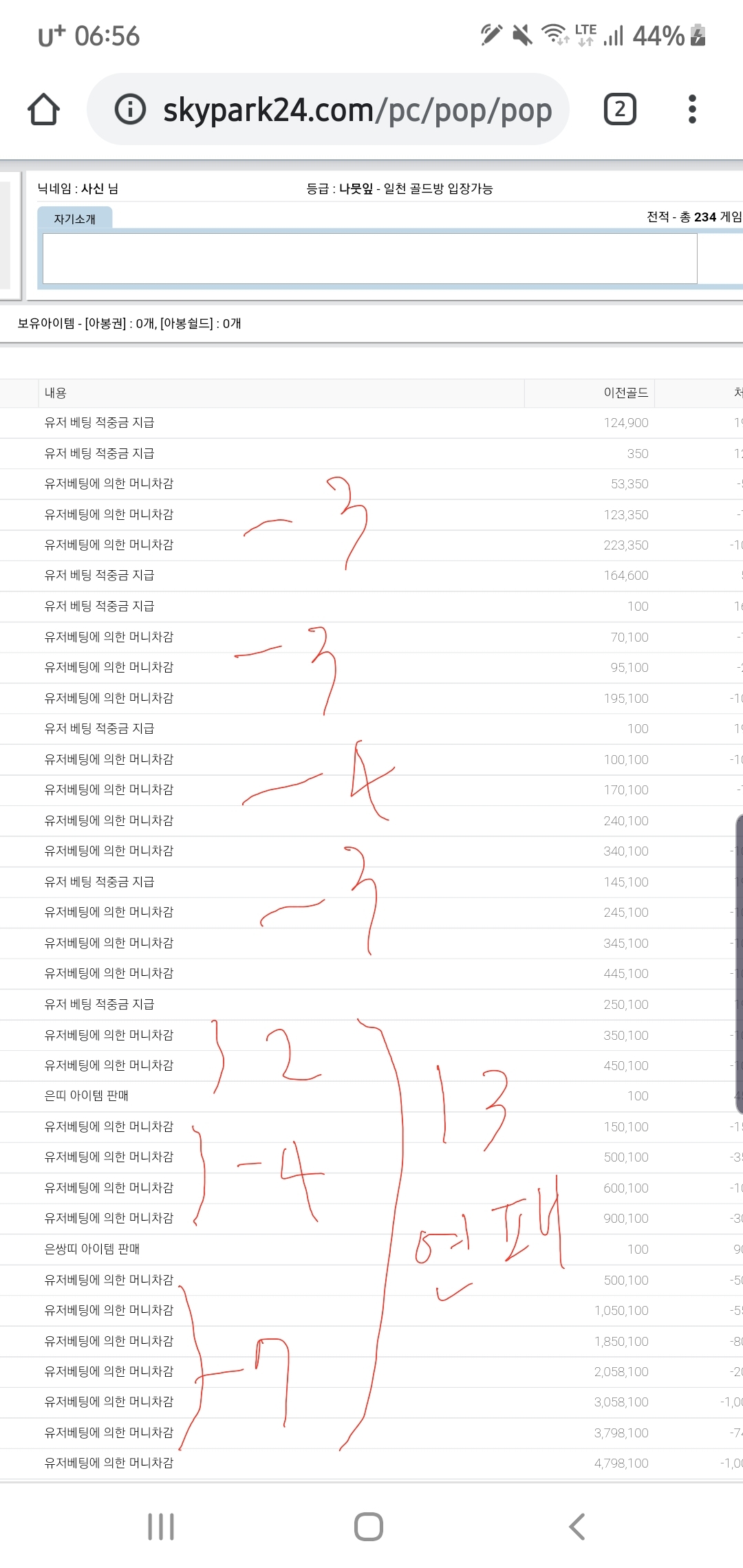Tap the 자기소개 text box
This screenshot has width=743, height=1568.
369,259
